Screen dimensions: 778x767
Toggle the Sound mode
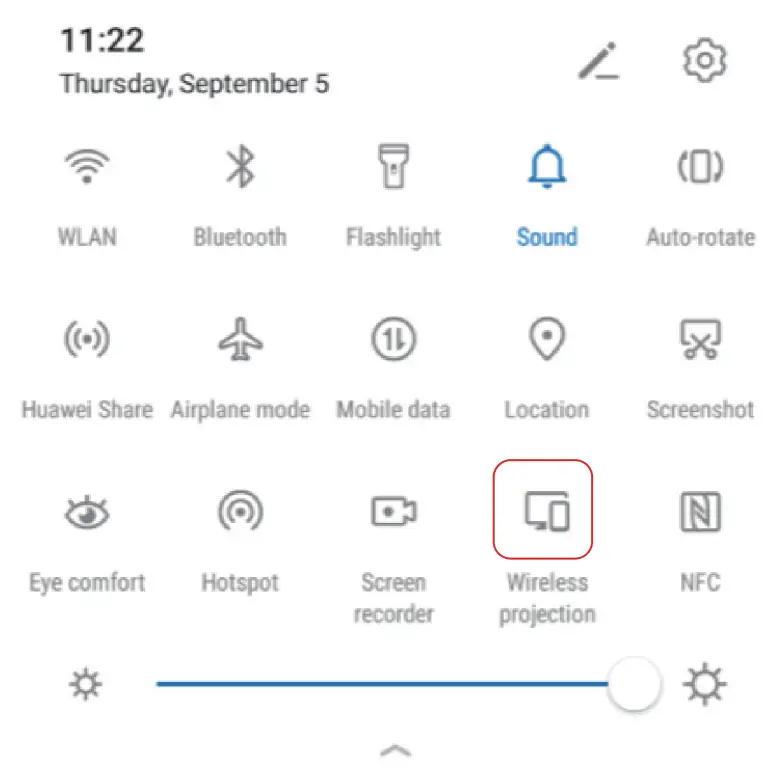coord(546,167)
